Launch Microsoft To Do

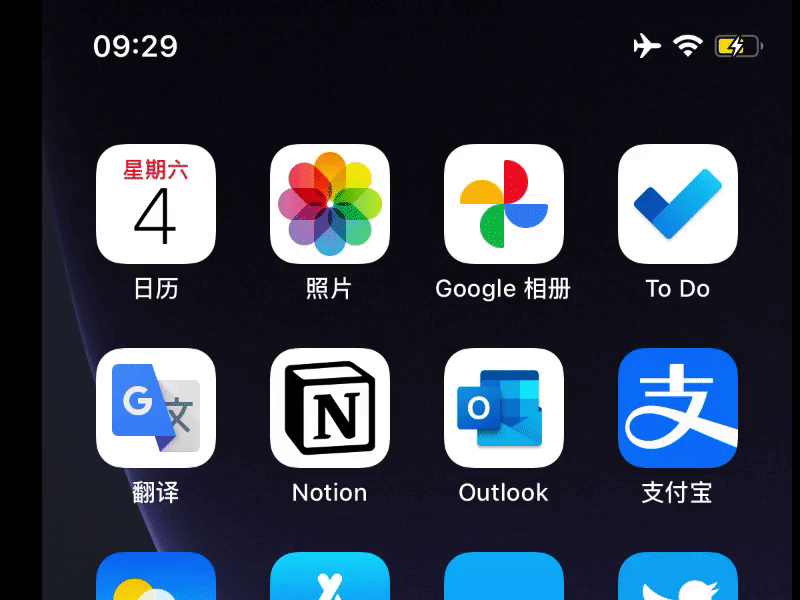[677, 204]
